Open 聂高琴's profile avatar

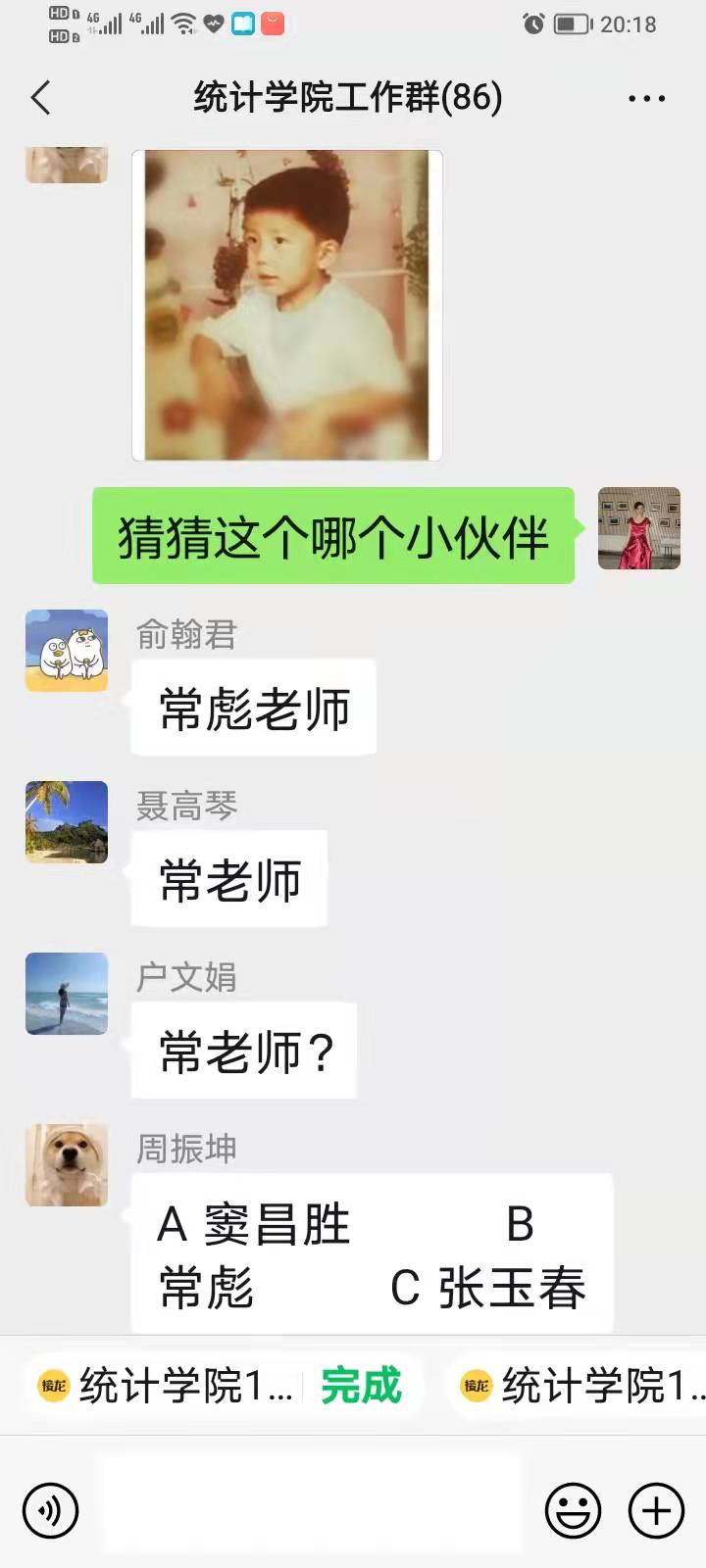(x=67, y=821)
